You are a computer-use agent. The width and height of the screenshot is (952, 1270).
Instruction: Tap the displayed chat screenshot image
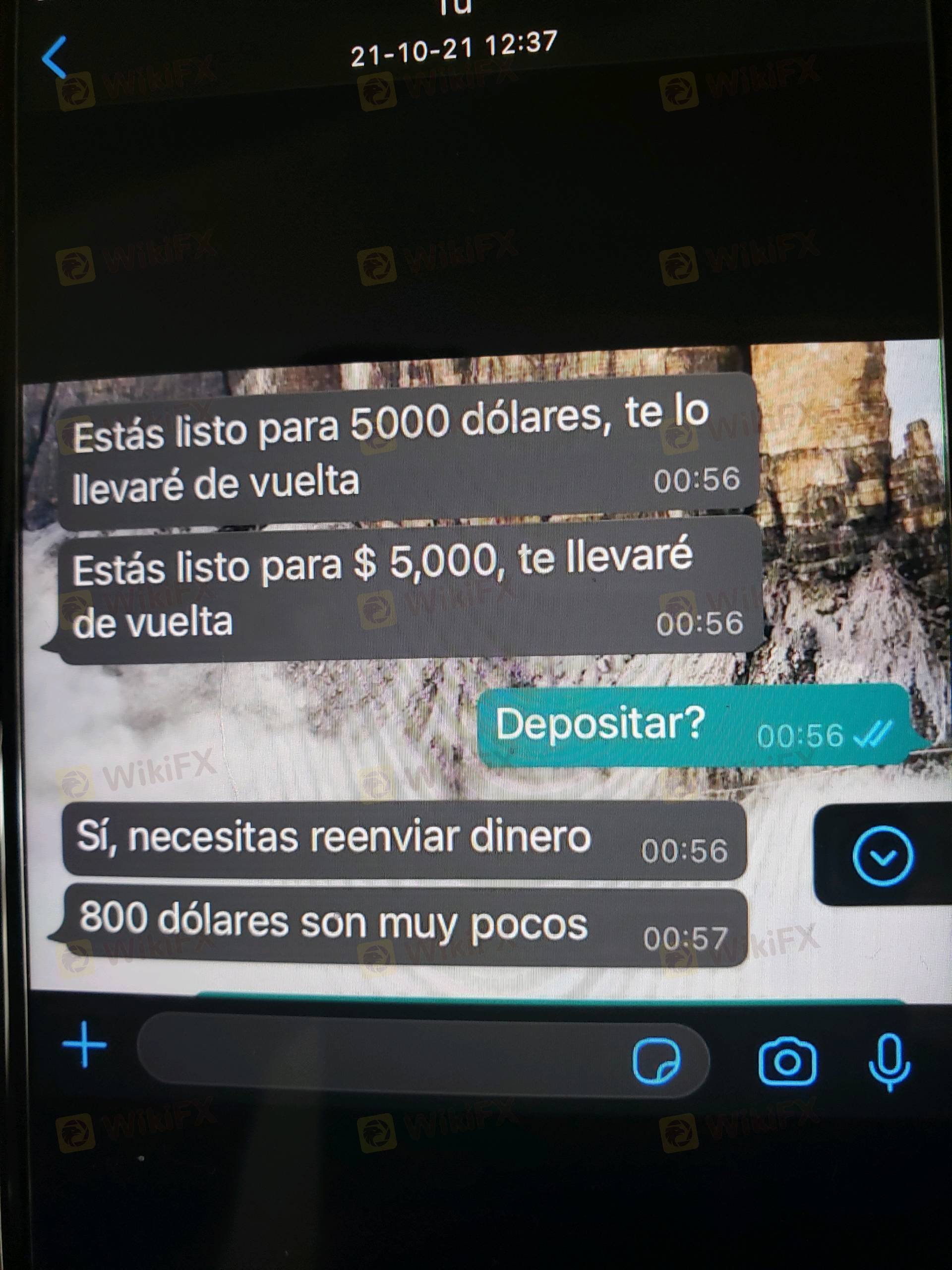tap(482, 666)
